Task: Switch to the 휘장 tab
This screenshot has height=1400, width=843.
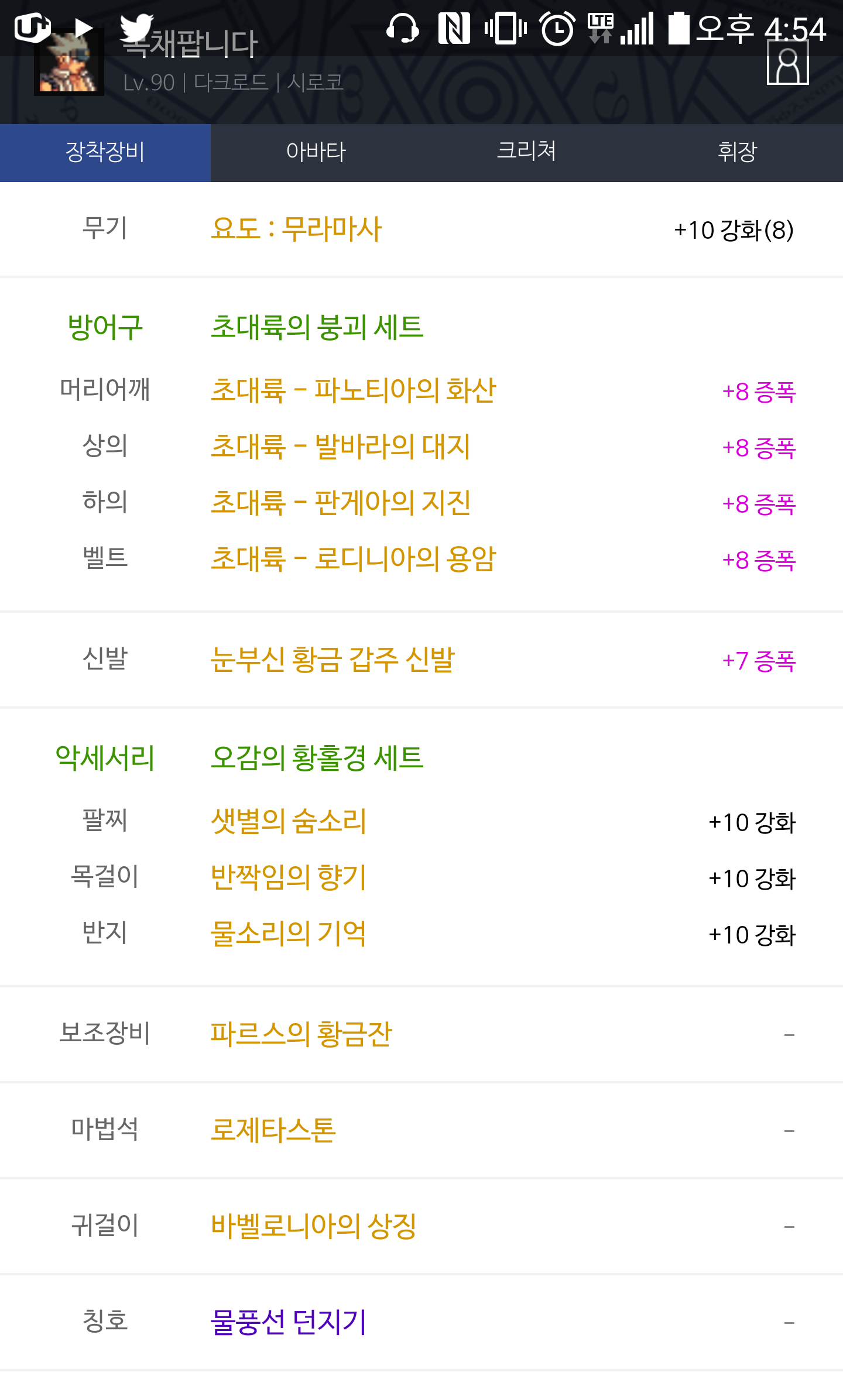Action: tap(737, 152)
